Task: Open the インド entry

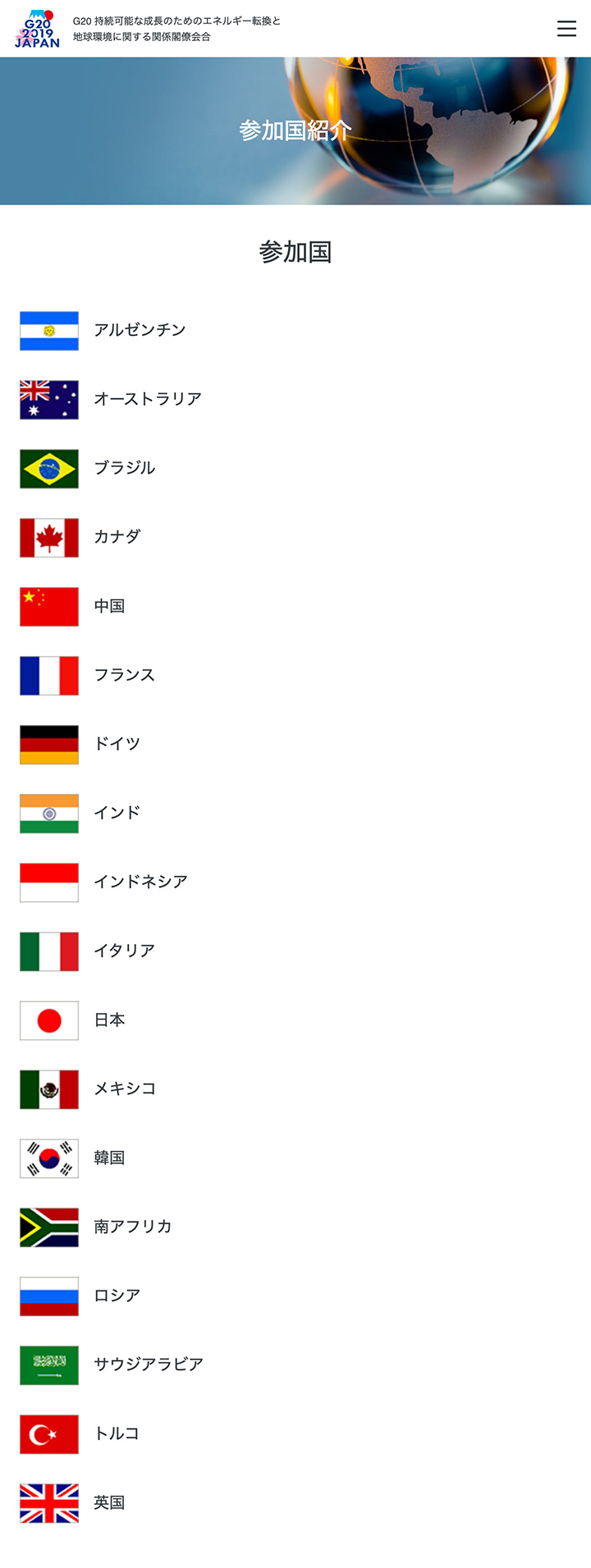Action: [x=117, y=813]
